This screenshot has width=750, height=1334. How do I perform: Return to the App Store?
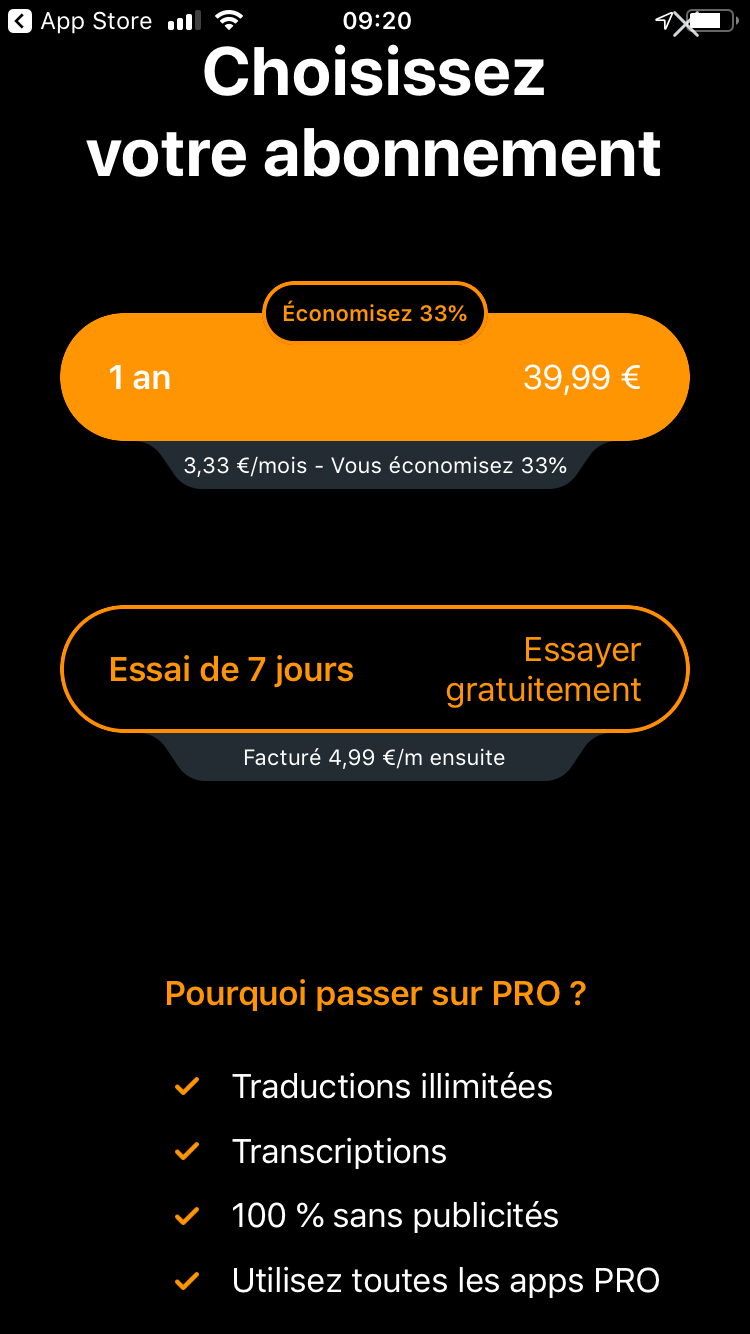tap(80, 21)
